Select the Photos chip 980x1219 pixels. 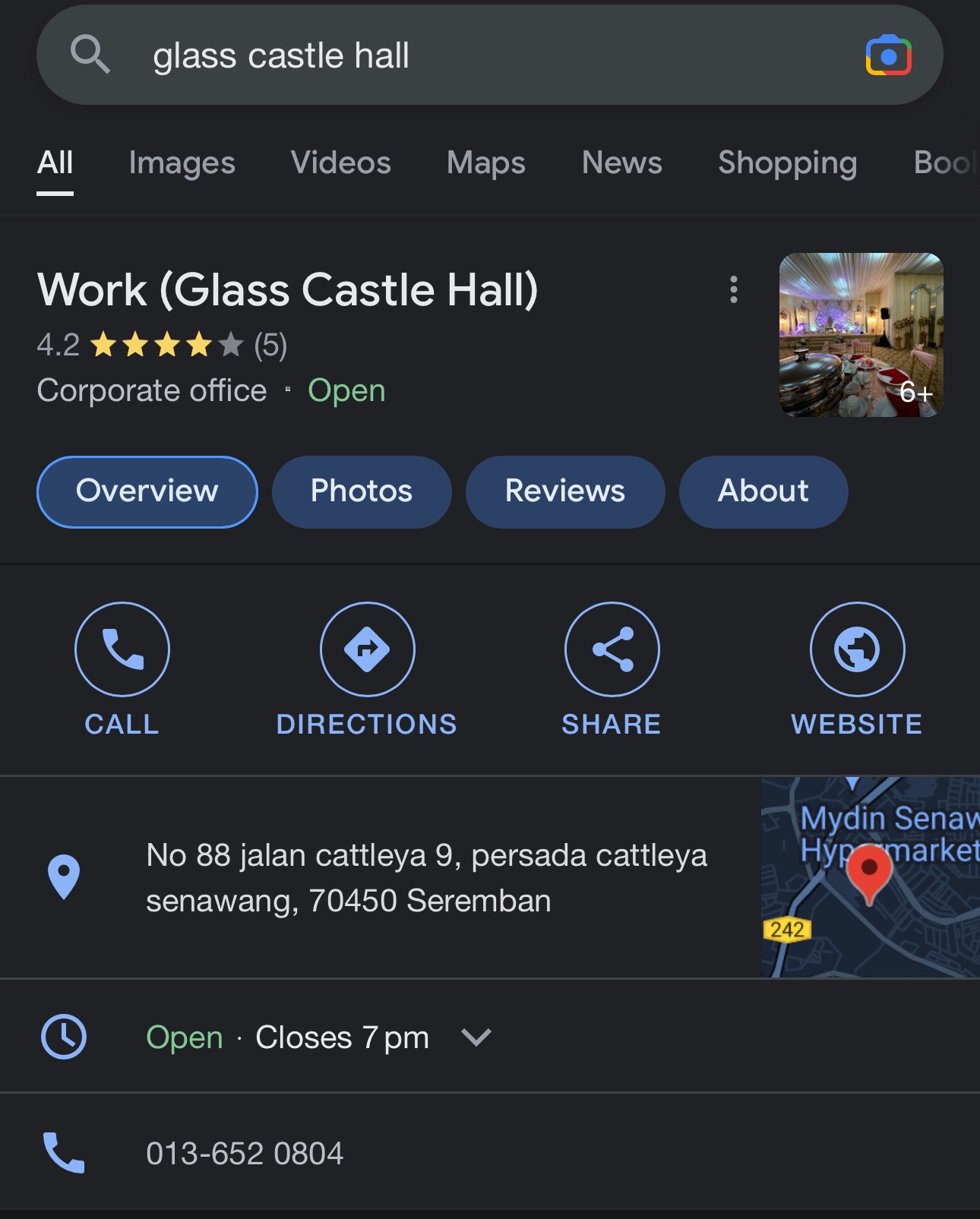point(362,491)
